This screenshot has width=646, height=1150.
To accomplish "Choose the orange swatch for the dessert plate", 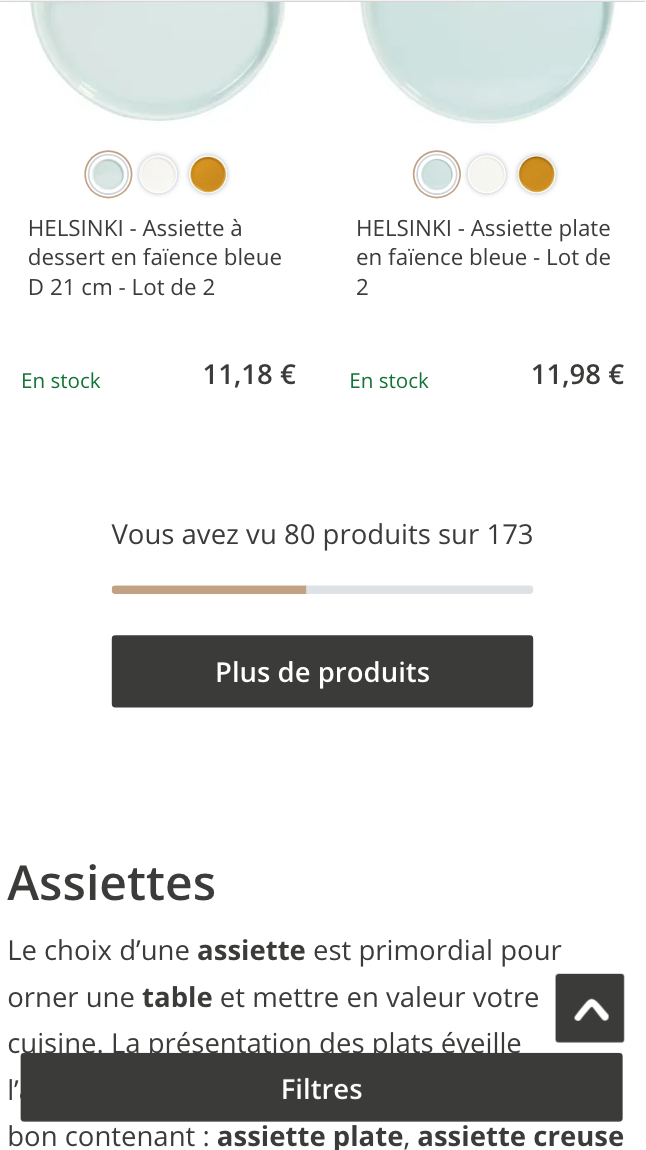I will (208, 175).
